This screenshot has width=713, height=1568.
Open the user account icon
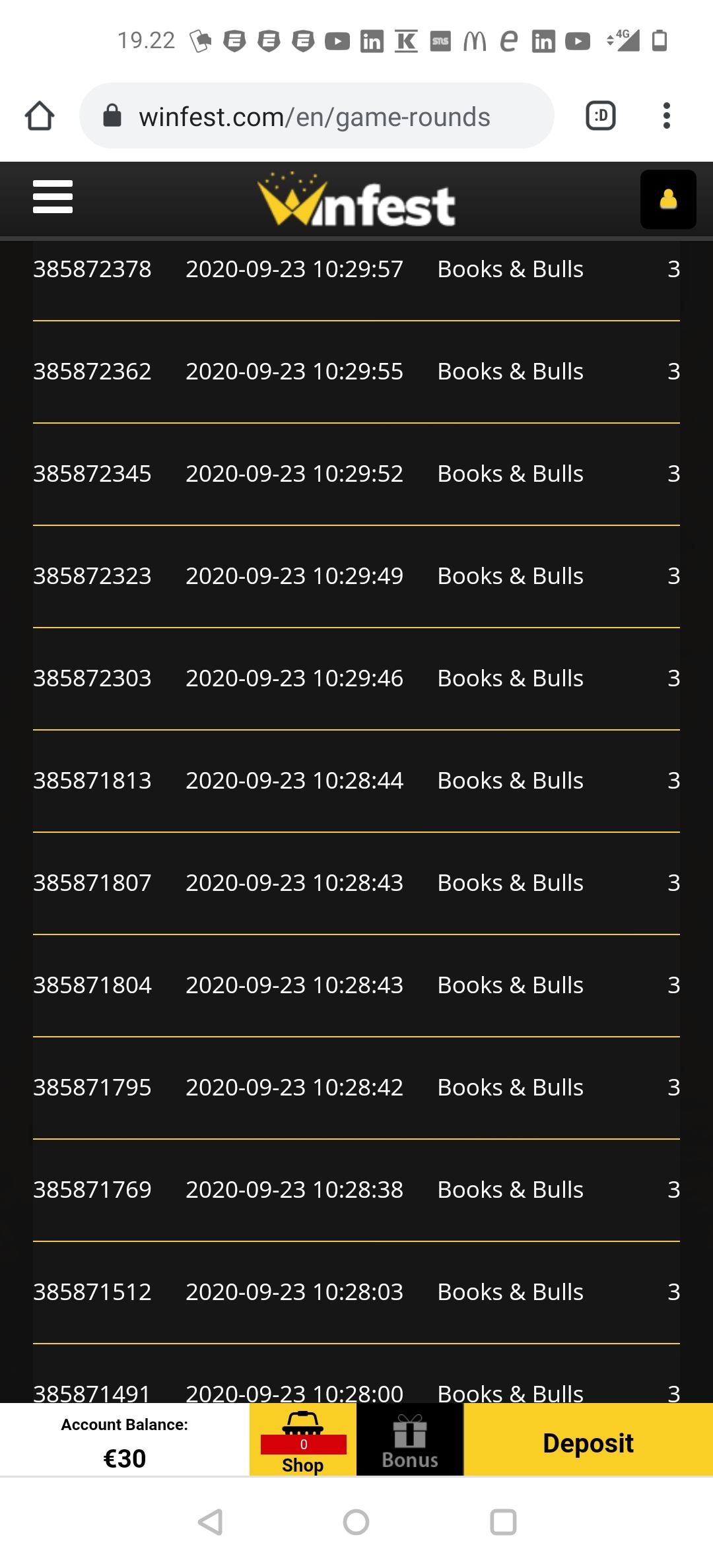coord(668,199)
